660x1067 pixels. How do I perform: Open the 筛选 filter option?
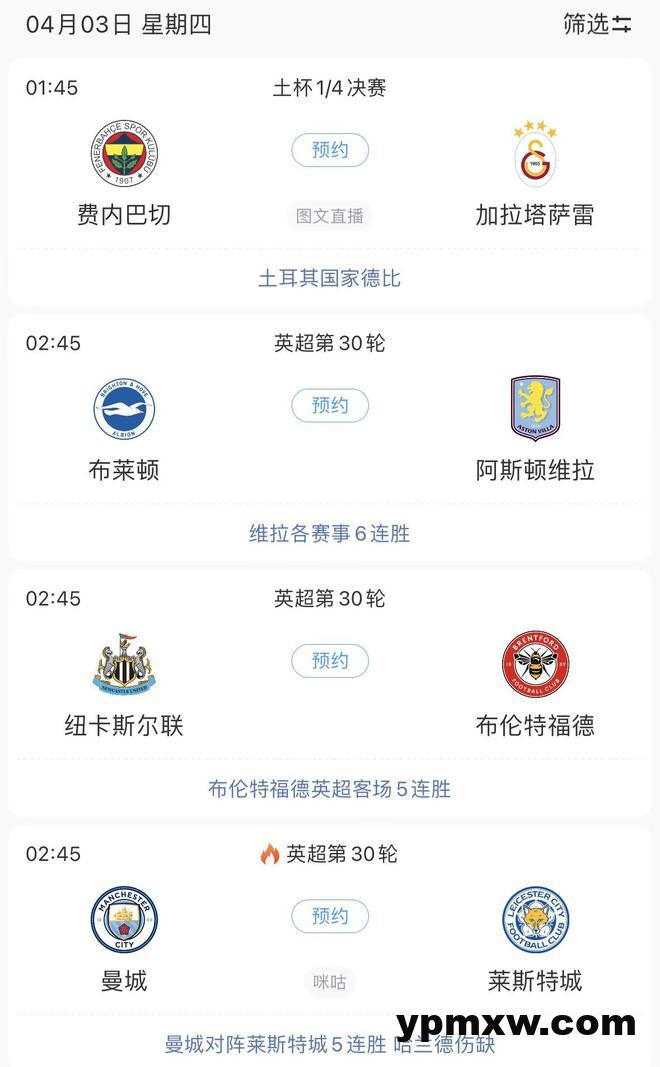pos(597,24)
